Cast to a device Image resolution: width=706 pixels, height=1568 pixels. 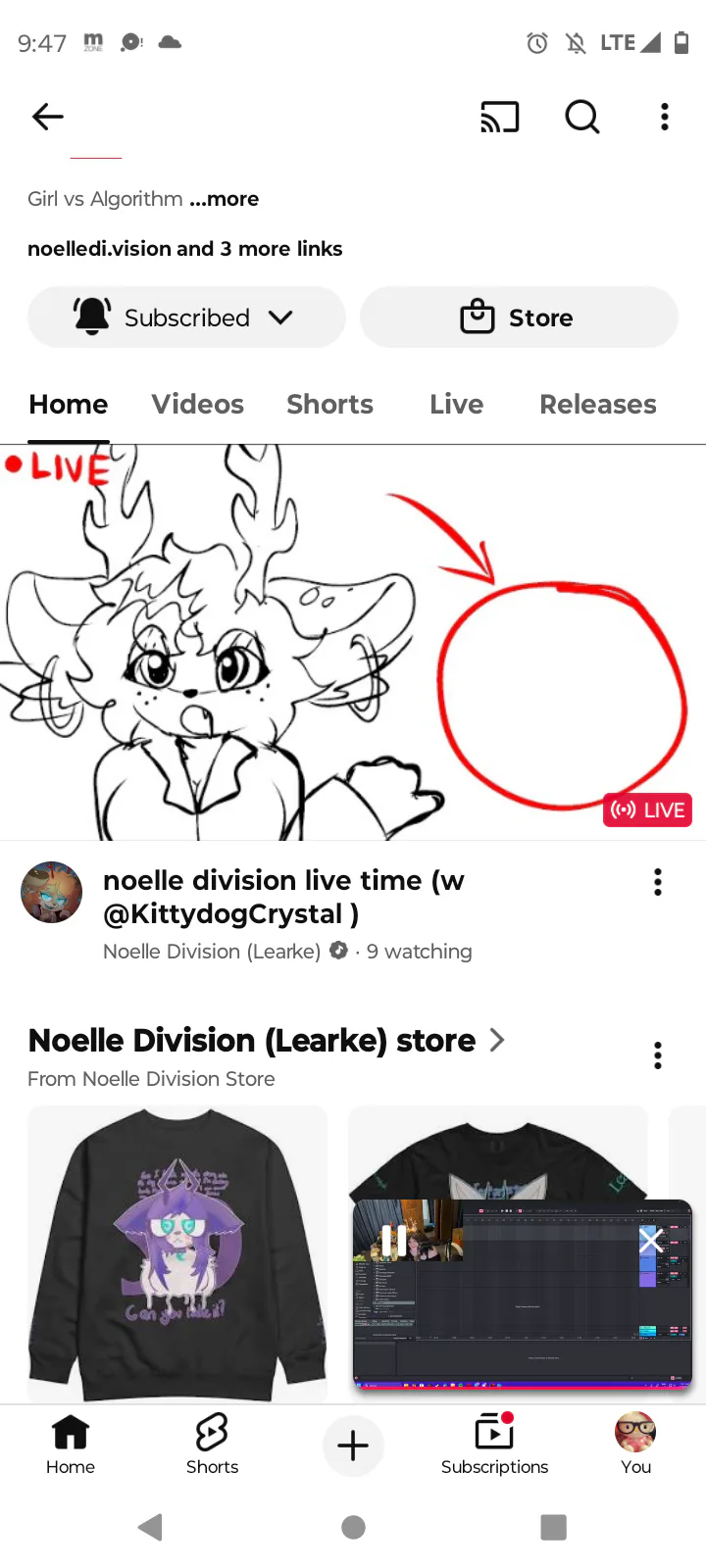pyautogui.click(x=499, y=117)
